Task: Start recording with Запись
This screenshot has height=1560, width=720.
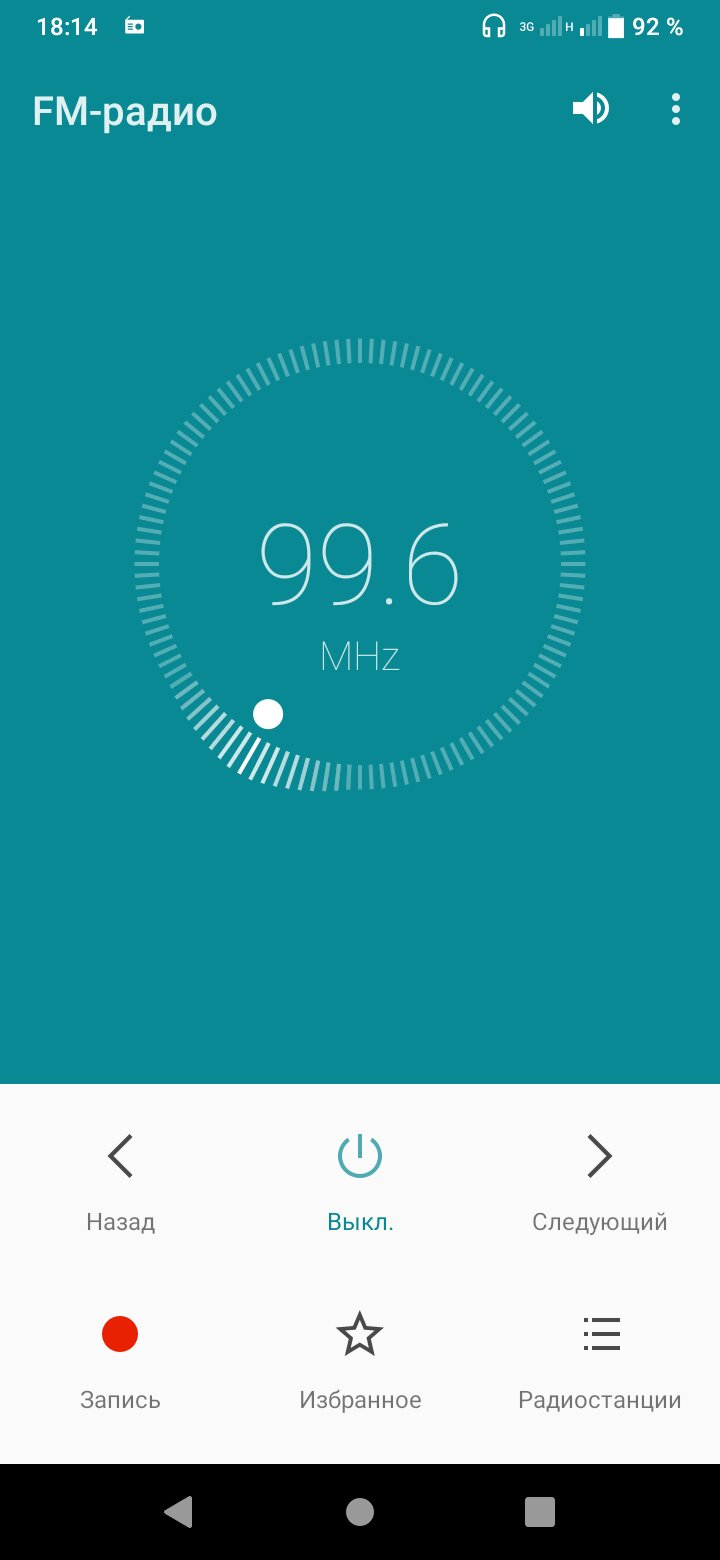Action: pos(120,1361)
